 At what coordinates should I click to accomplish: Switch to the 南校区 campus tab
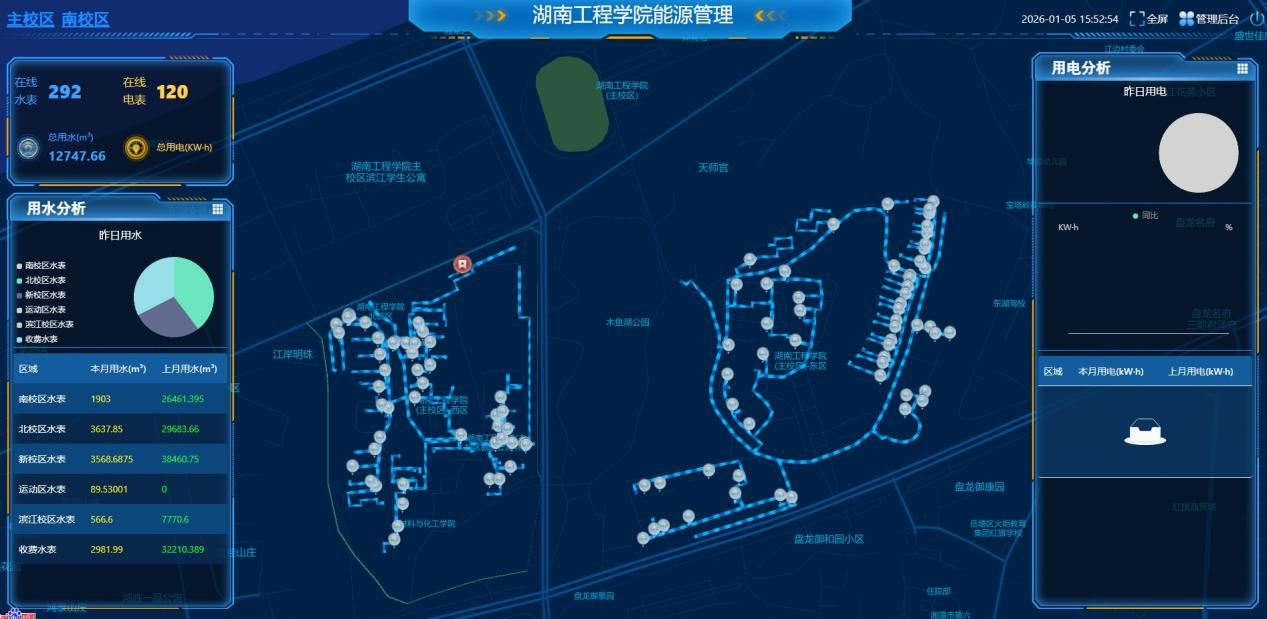point(85,19)
